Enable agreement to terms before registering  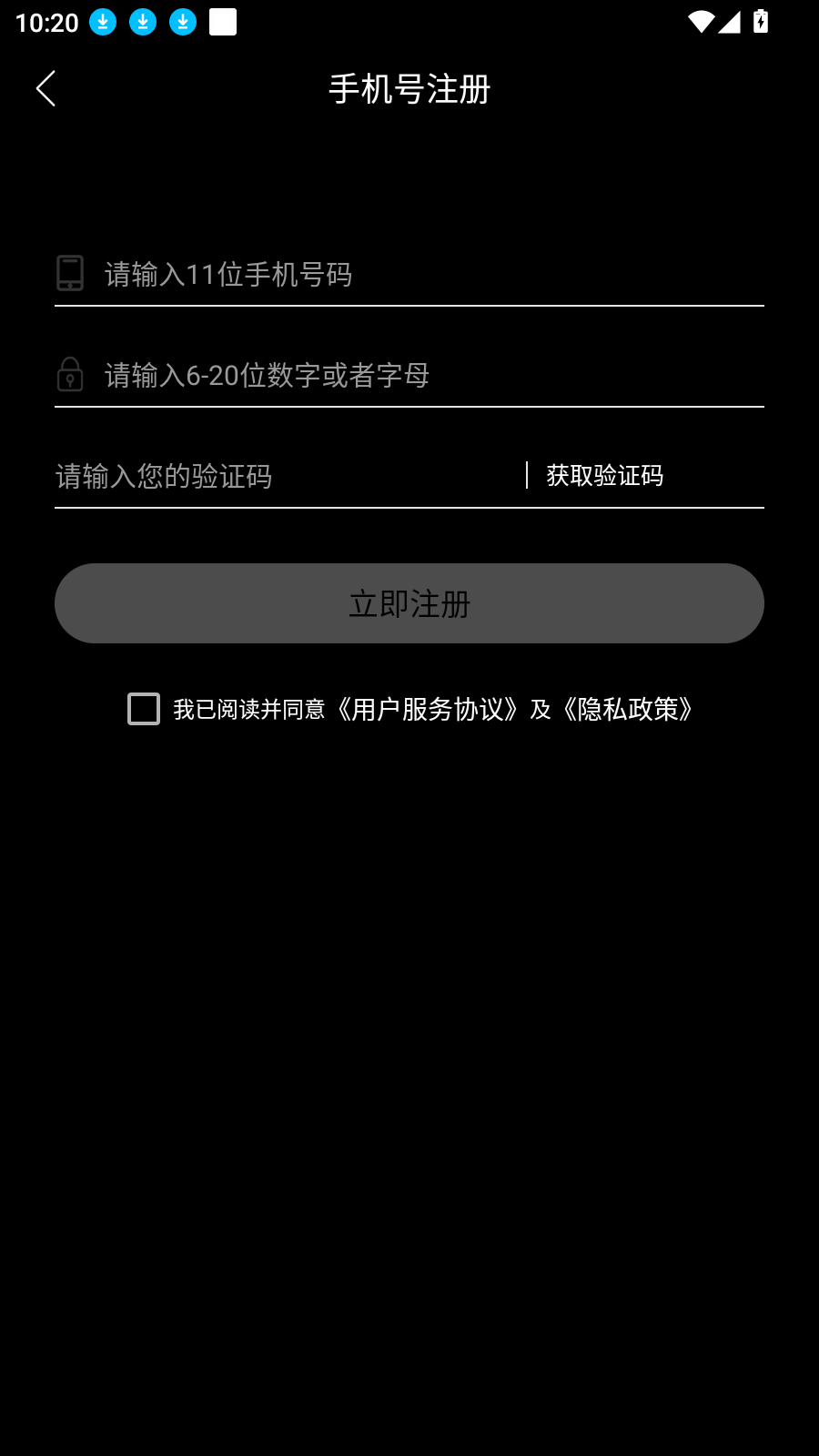click(143, 707)
